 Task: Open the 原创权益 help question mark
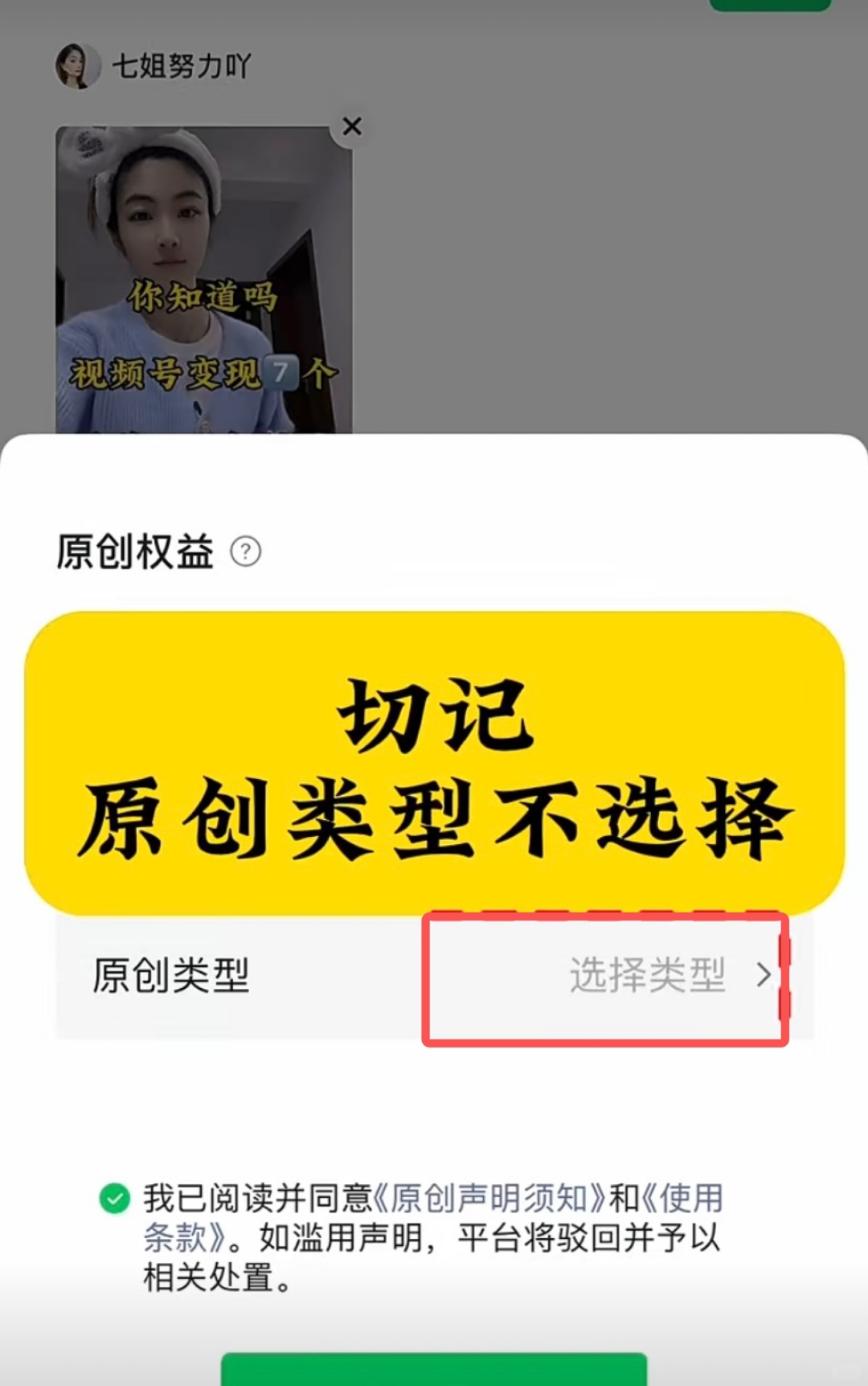(245, 552)
